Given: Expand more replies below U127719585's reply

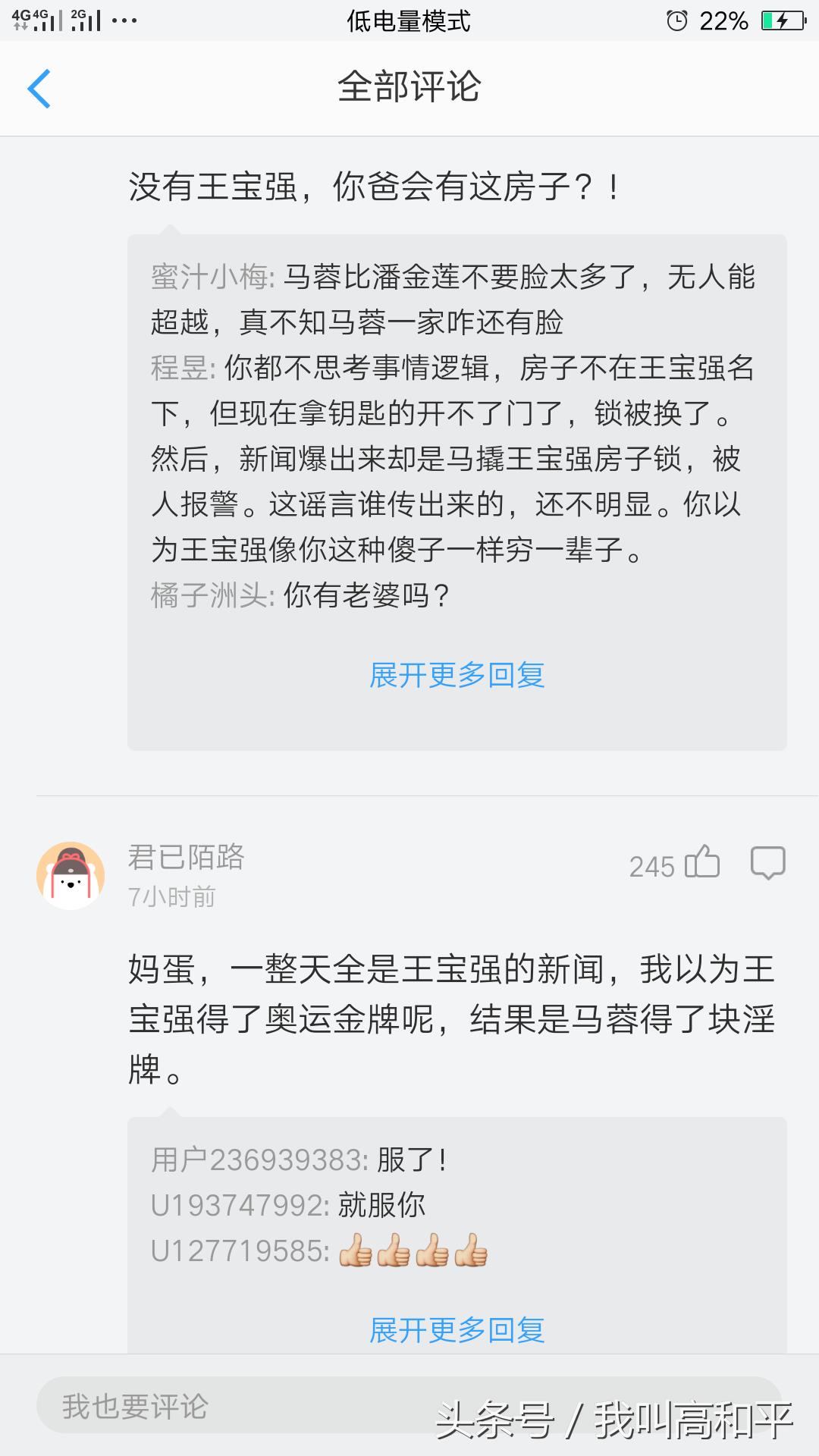Looking at the screenshot, I should (457, 1330).
